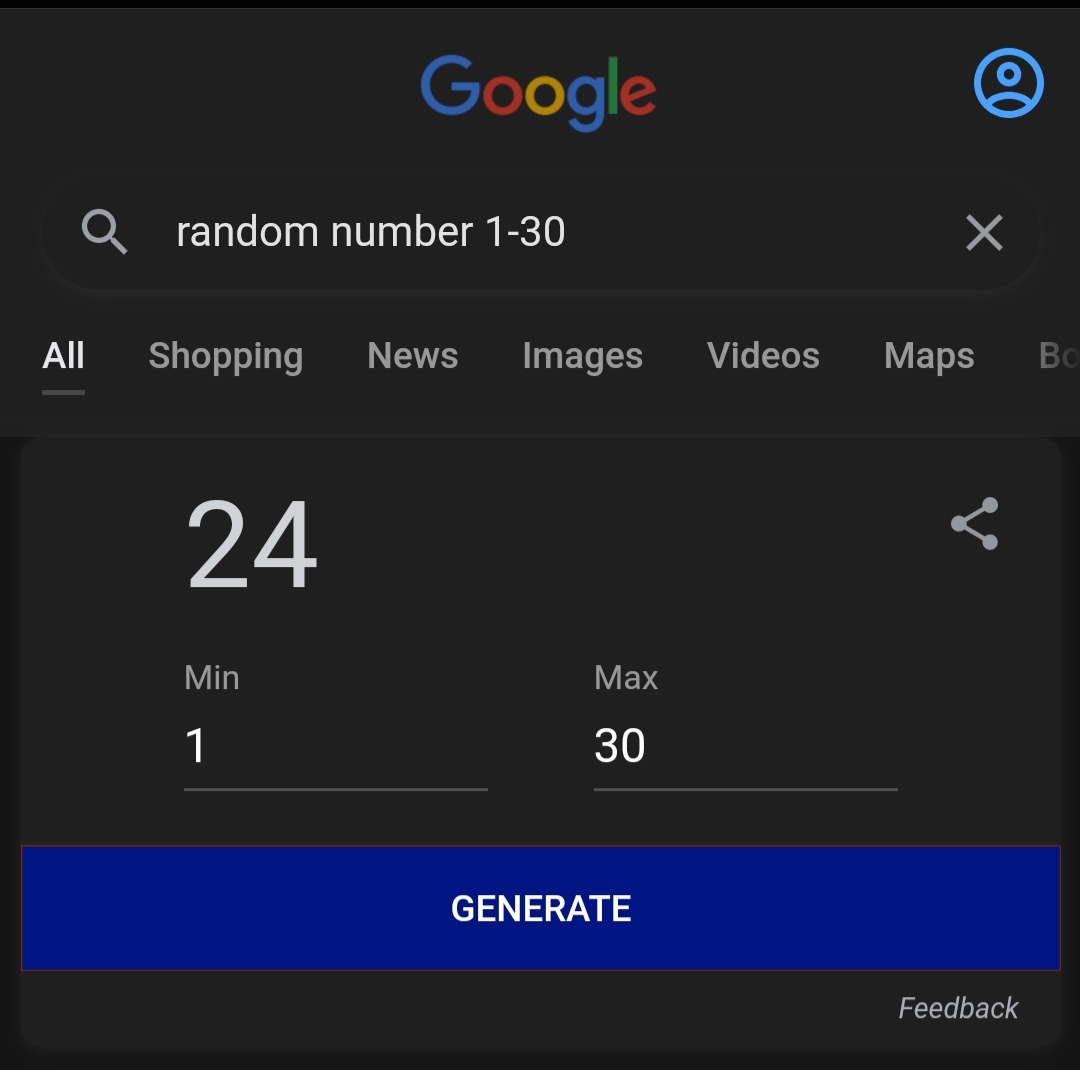Generate a new random number
The height and width of the screenshot is (1070, 1080).
point(540,908)
